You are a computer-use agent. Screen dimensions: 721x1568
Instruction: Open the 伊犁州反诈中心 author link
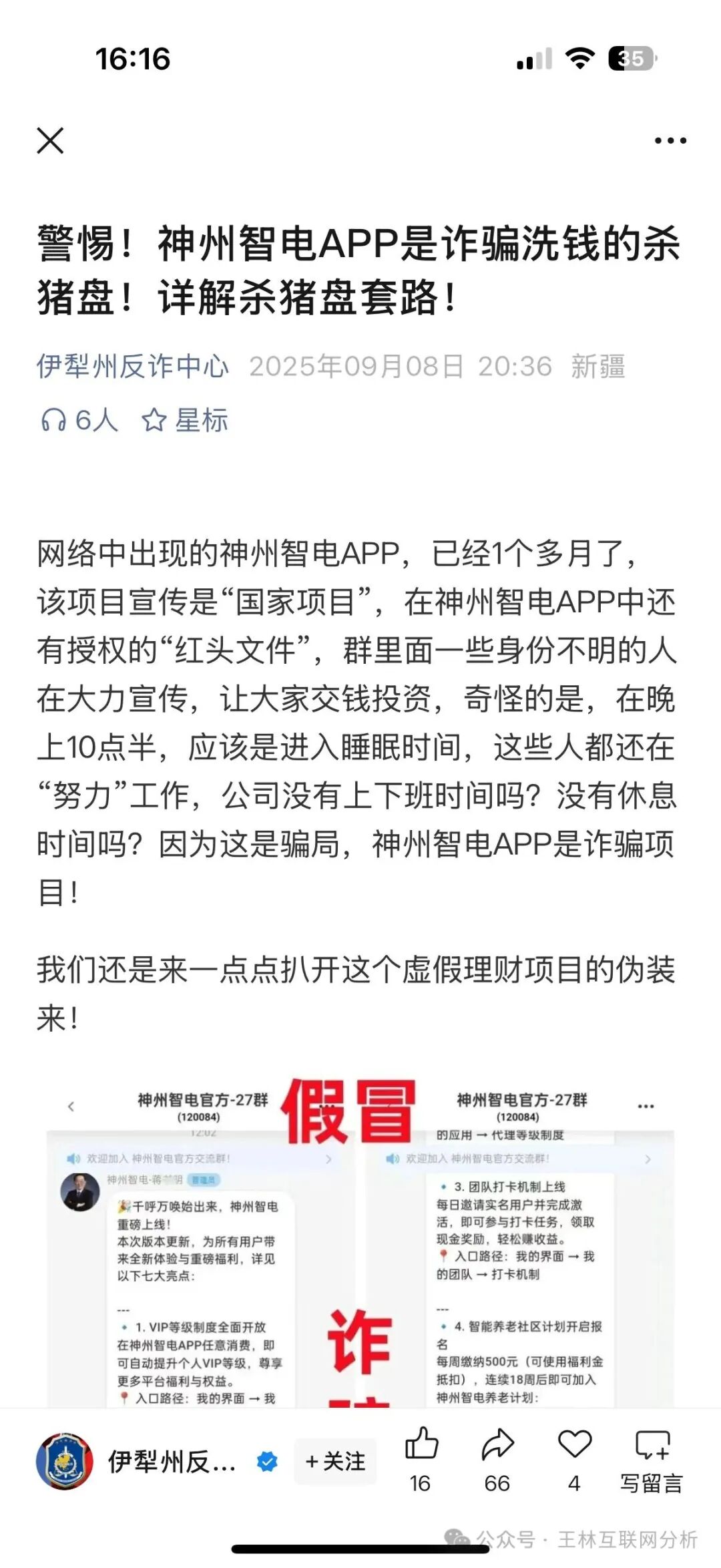pos(132,367)
